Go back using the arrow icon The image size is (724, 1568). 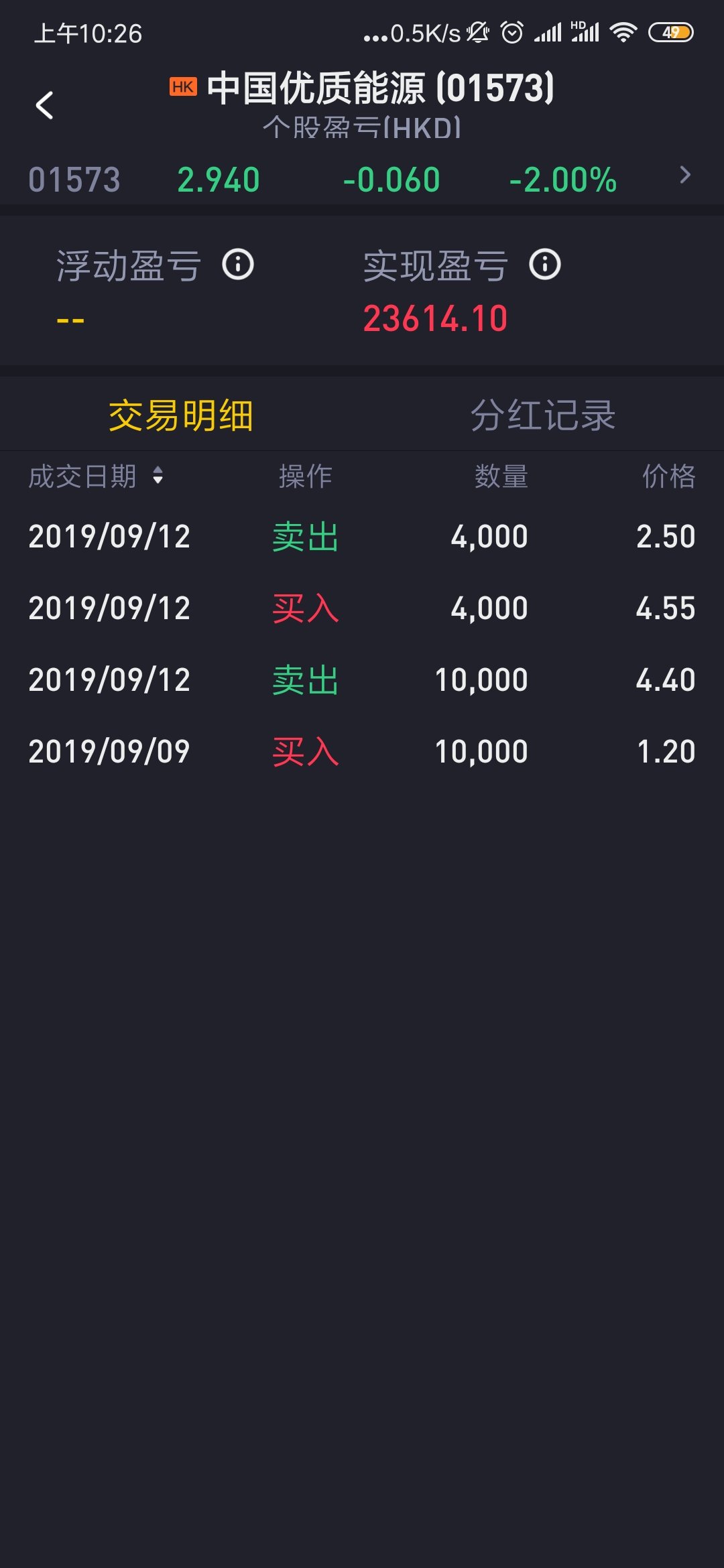pyautogui.click(x=44, y=105)
